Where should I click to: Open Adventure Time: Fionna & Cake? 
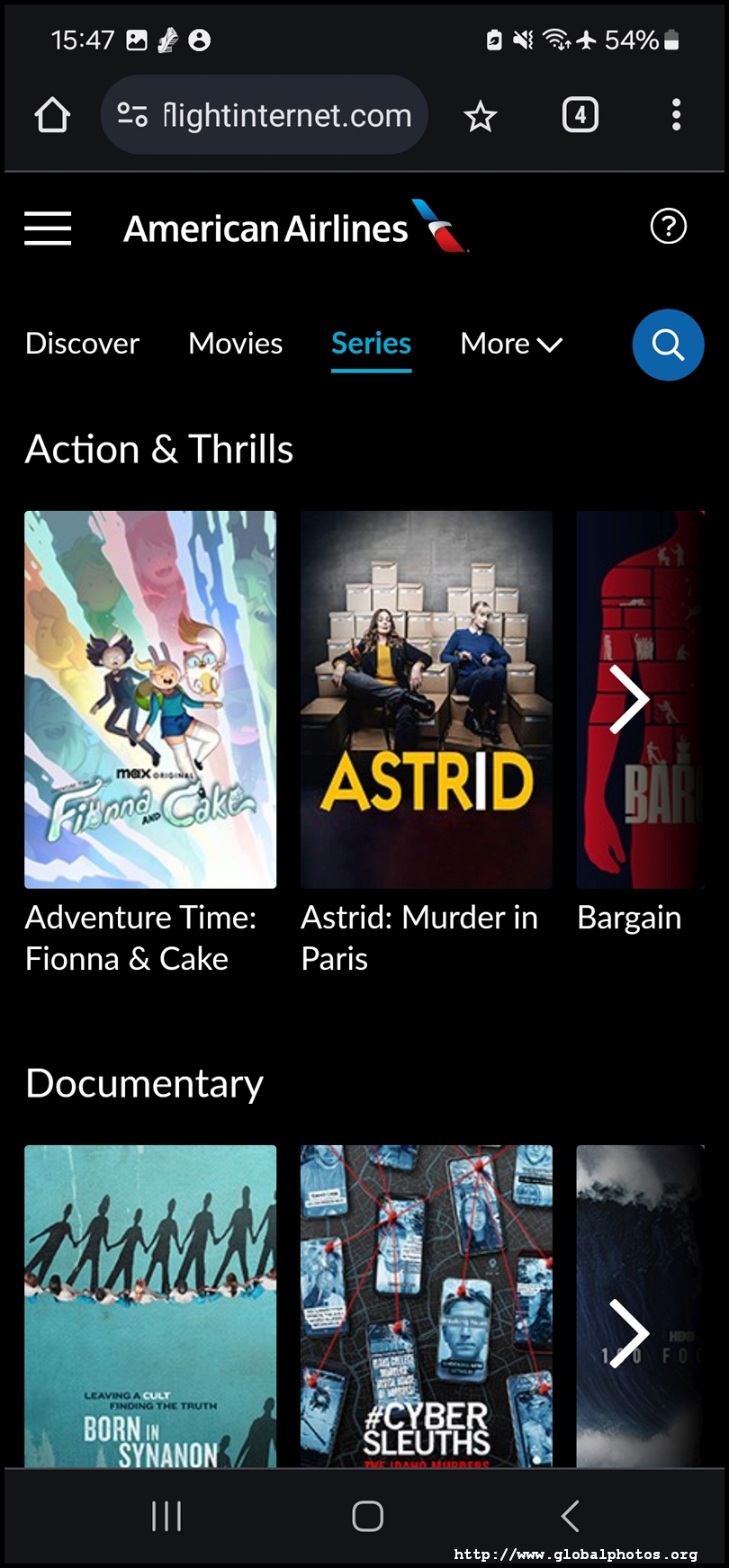pyautogui.click(x=150, y=699)
